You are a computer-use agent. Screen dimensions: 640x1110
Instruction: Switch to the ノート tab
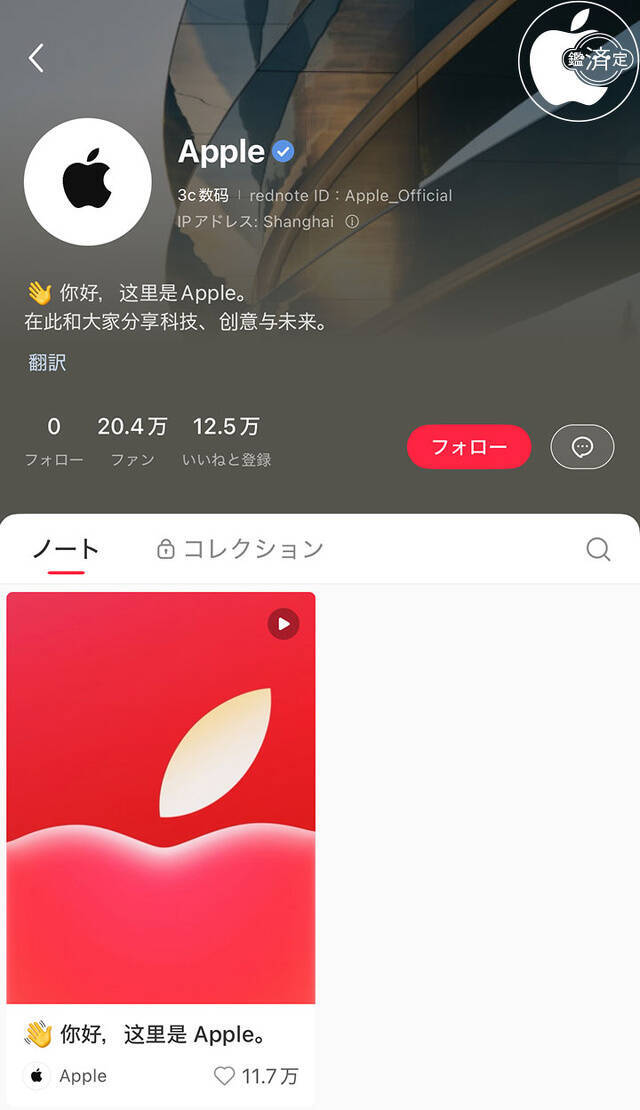[x=66, y=549]
